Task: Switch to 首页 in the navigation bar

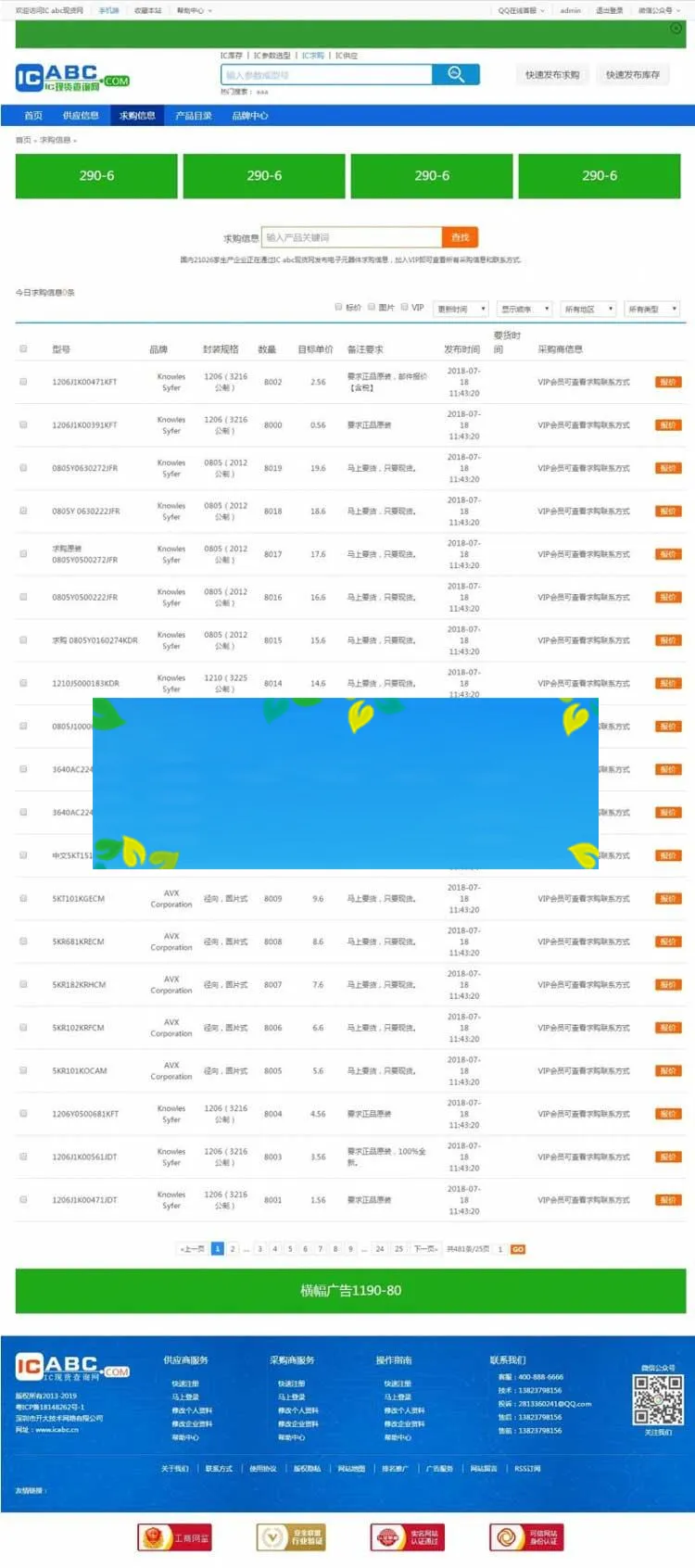Action: coord(33,116)
